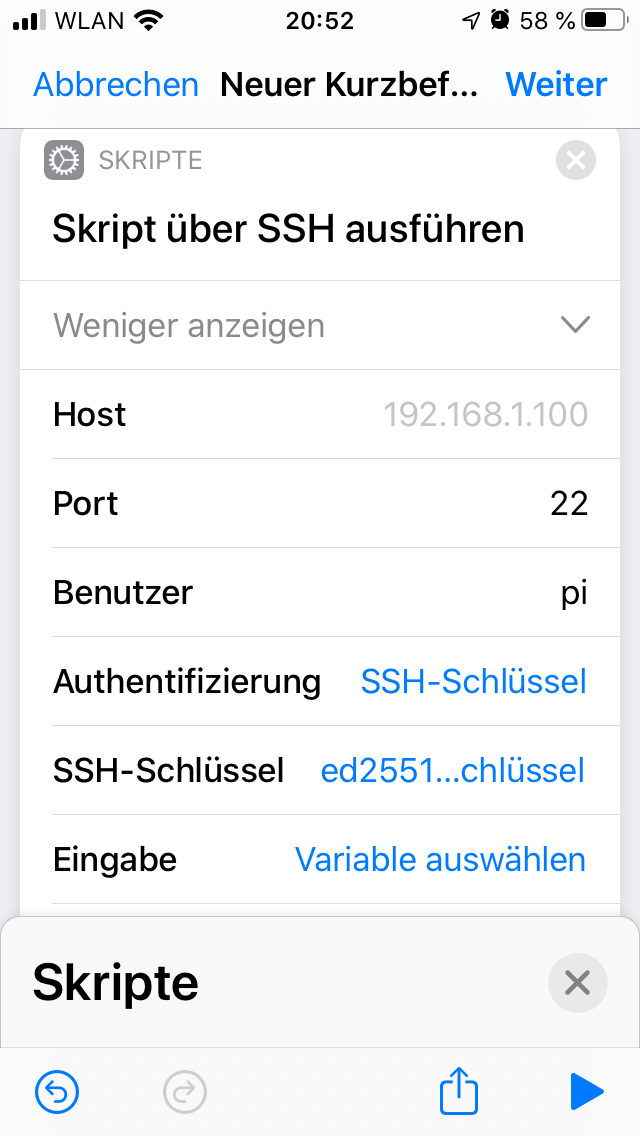Share this shortcut
Screen dimensions: 640x1136
click(x=459, y=1092)
